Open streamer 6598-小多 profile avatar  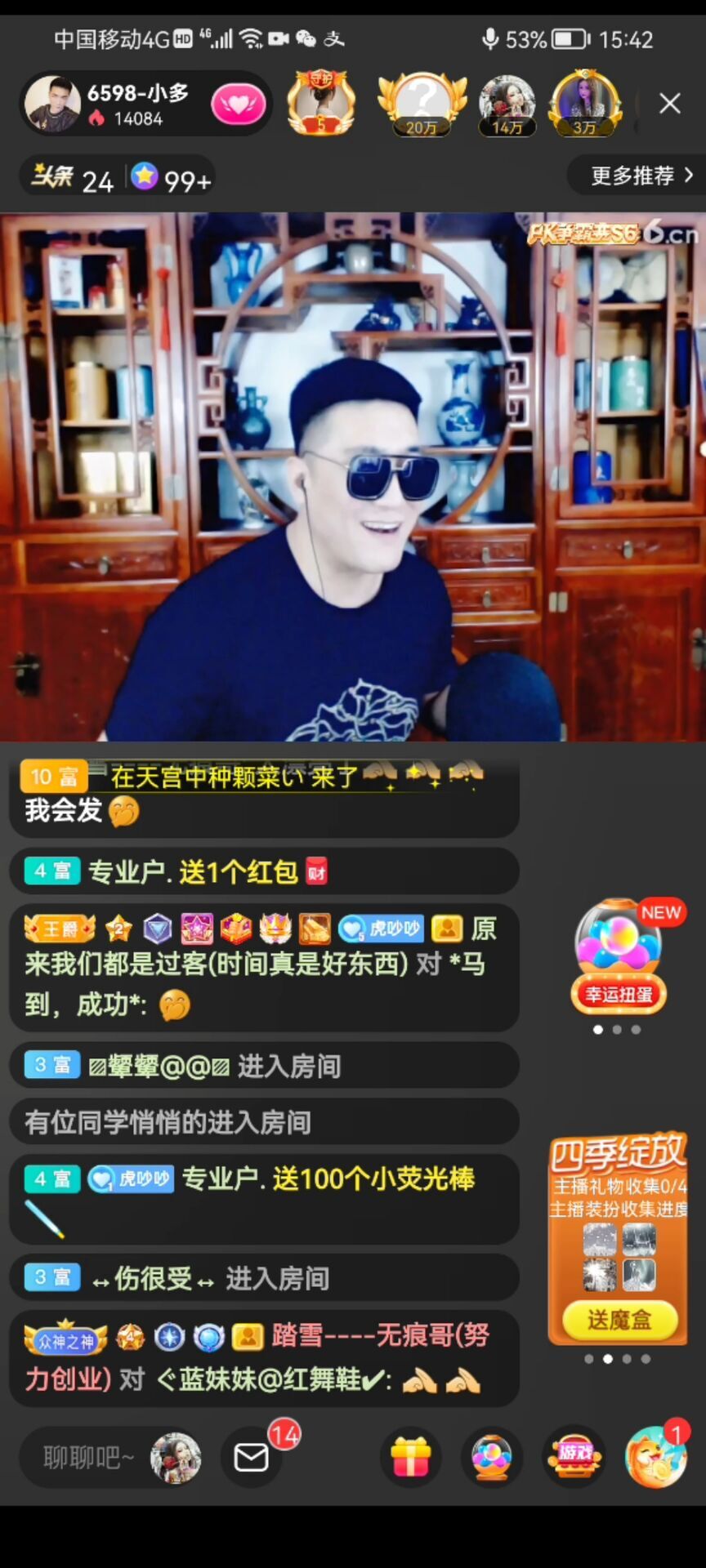point(52,104)
